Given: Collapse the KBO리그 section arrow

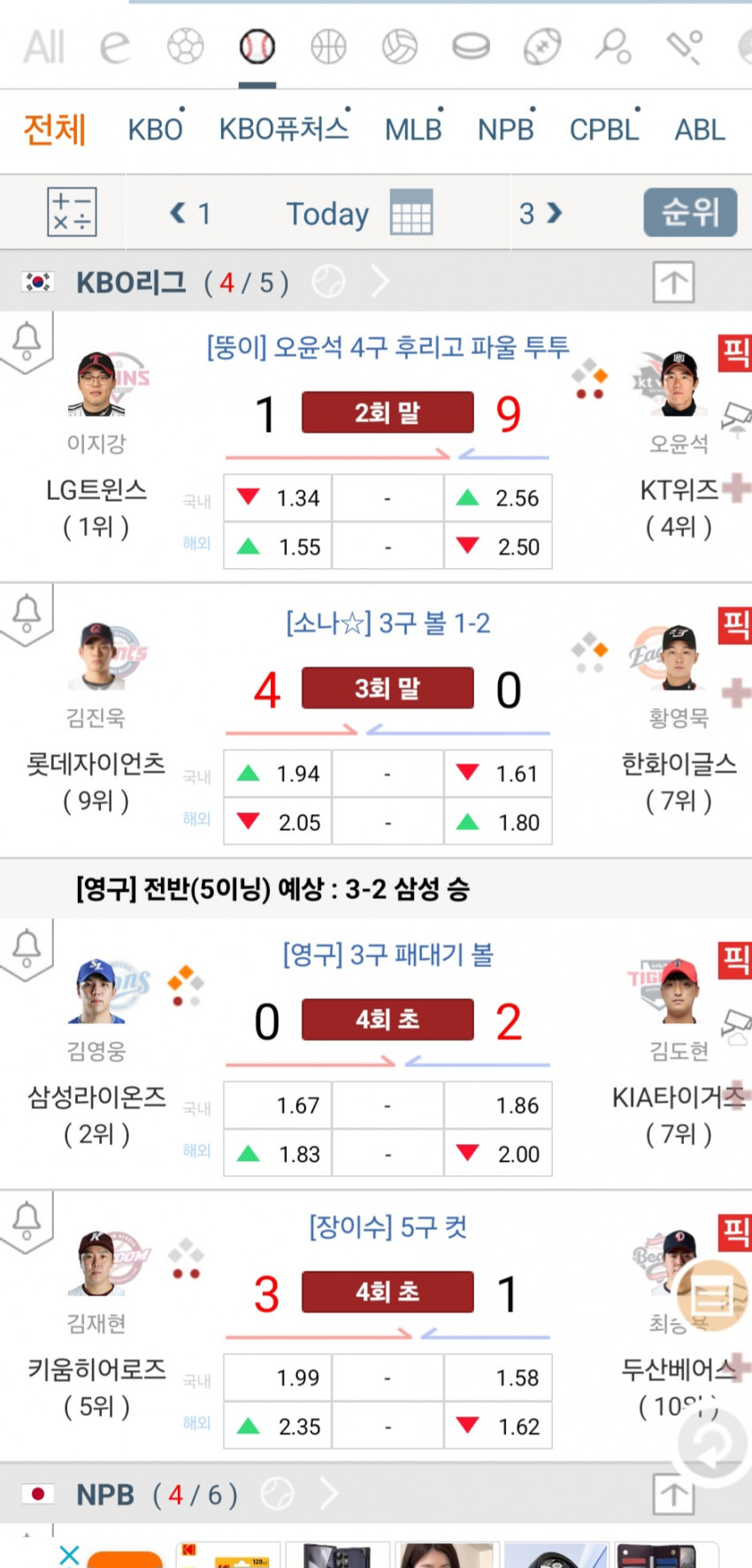Looking at the screenshot, I should click(x=674, y=282).
